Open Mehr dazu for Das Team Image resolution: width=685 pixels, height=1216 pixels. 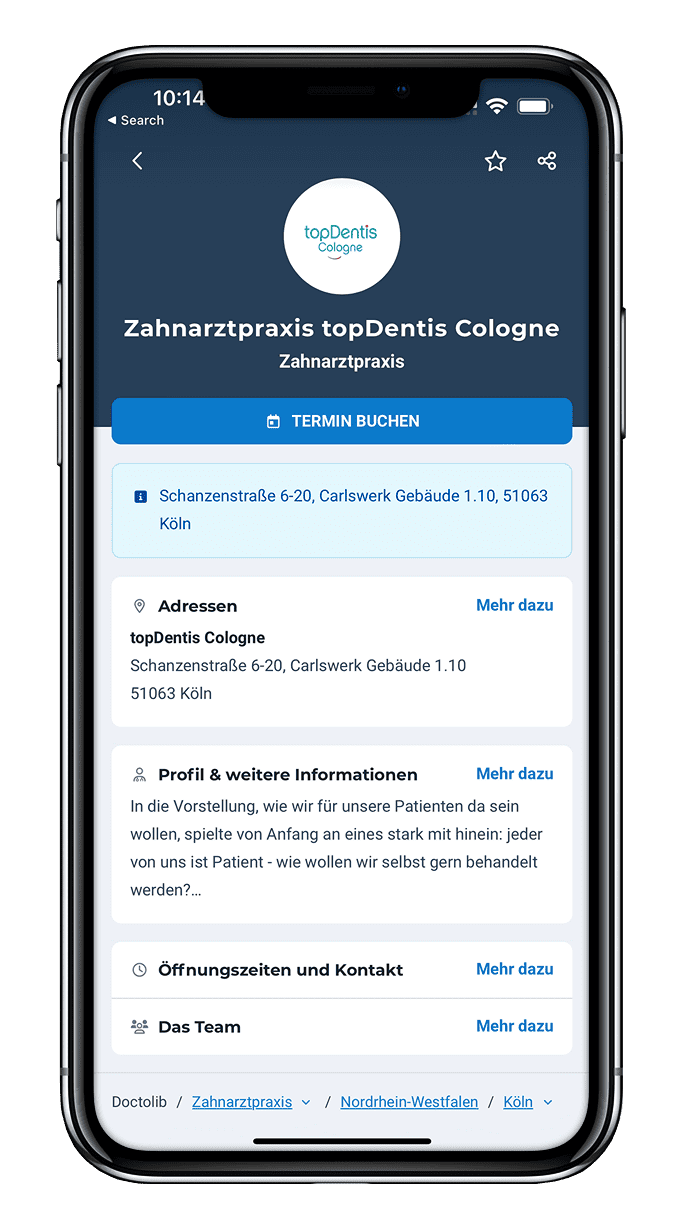(x=514, y=1026)
